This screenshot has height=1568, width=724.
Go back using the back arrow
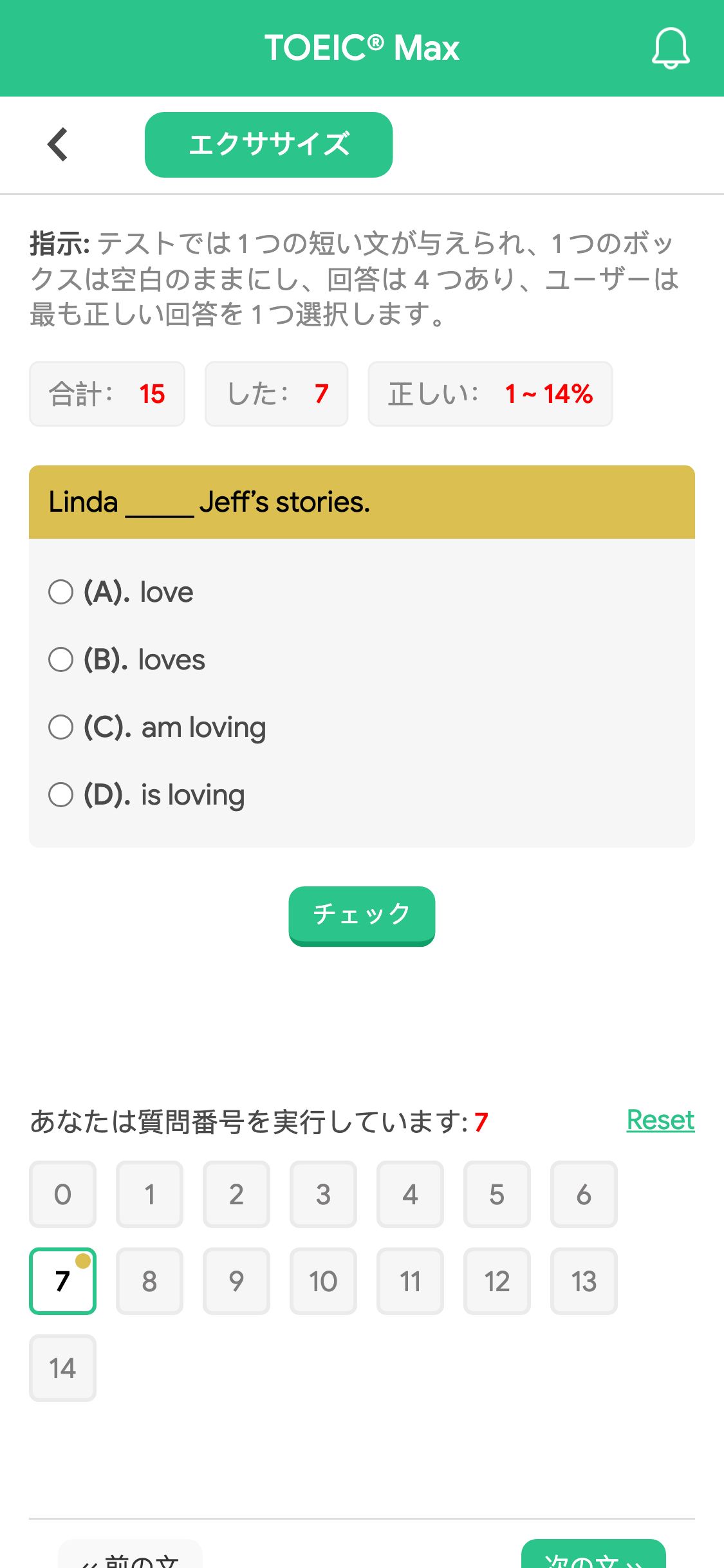point(58,144)
